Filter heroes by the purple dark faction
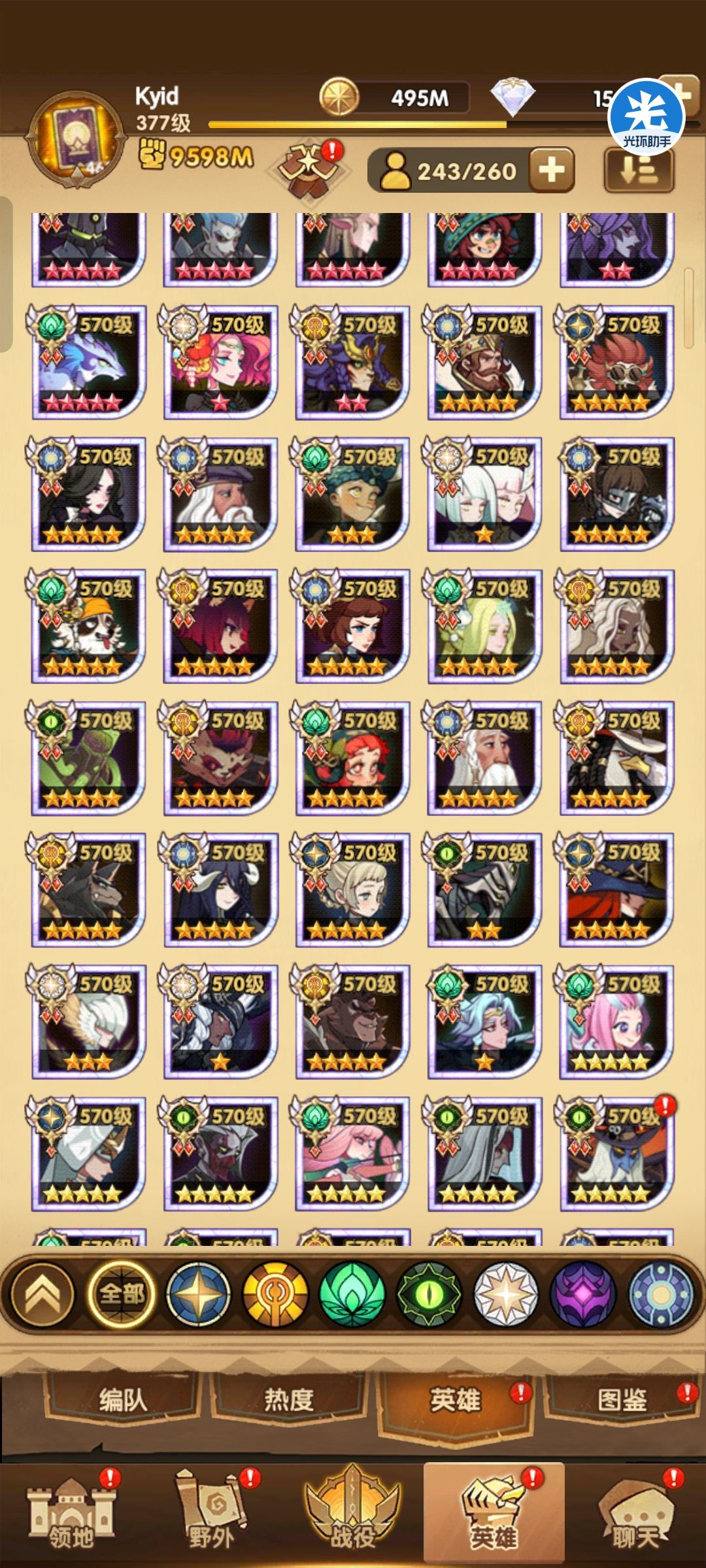This screenshot has width=706, height=1568. [x=583, y=1294]
